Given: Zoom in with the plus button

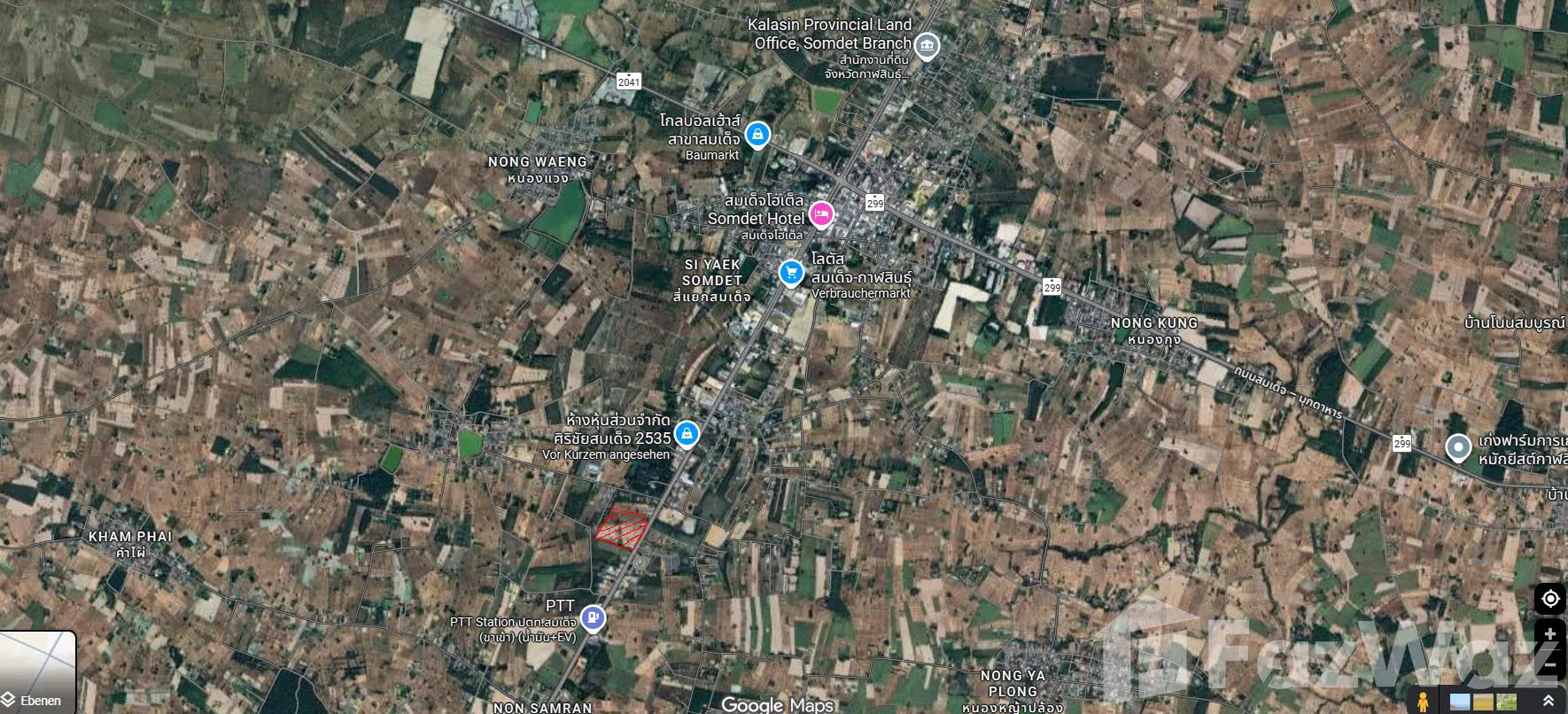Looking at the screenshot, I should (1549, 634).
